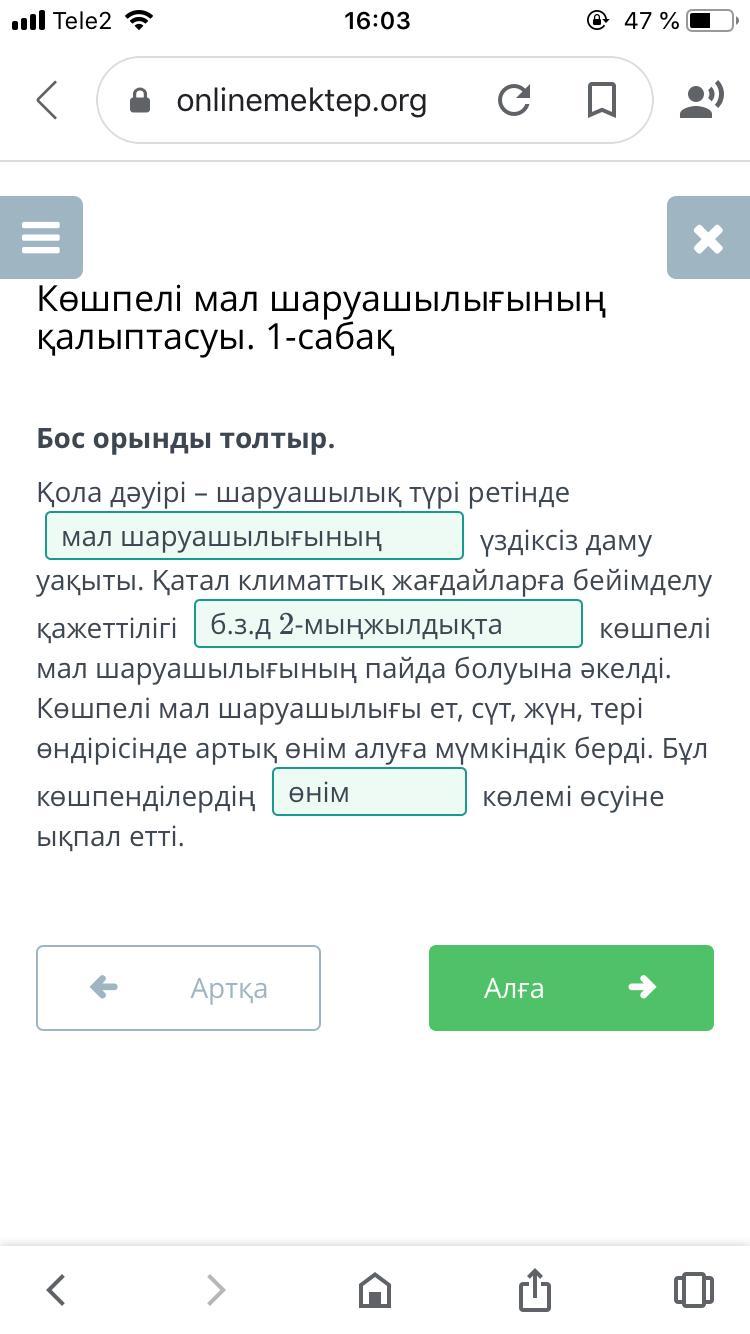Open the browser home page
Image resolution: width=750 pixels, height=1334 pixels.
pyautogui.click(x=375, y=1290)
